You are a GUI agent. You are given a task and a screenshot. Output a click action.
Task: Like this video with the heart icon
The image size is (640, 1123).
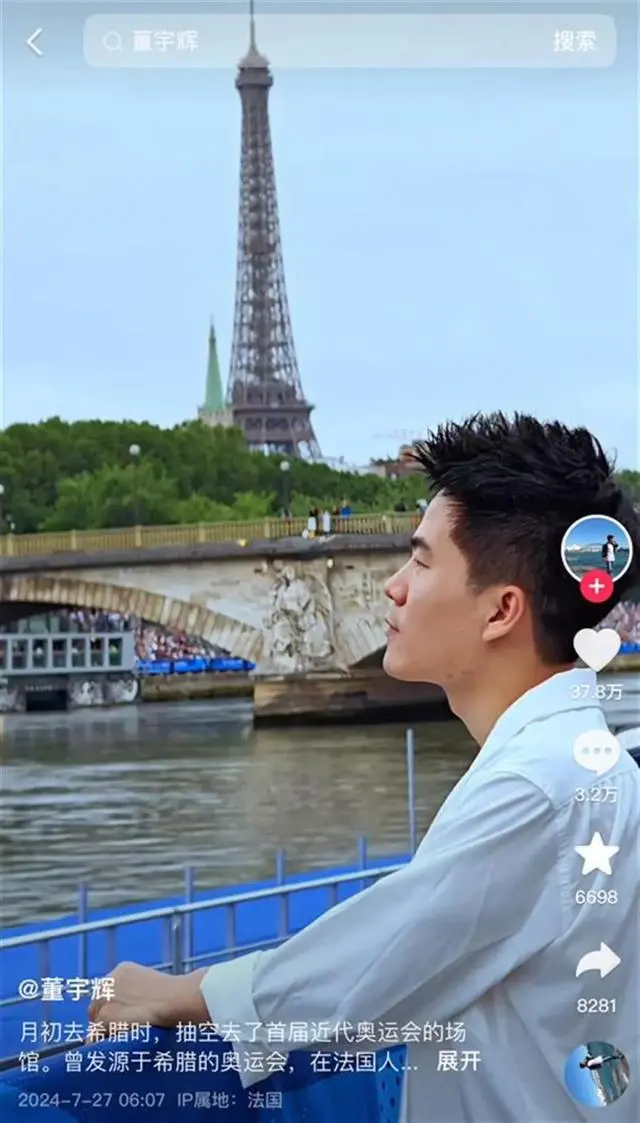tap(596, 649)
